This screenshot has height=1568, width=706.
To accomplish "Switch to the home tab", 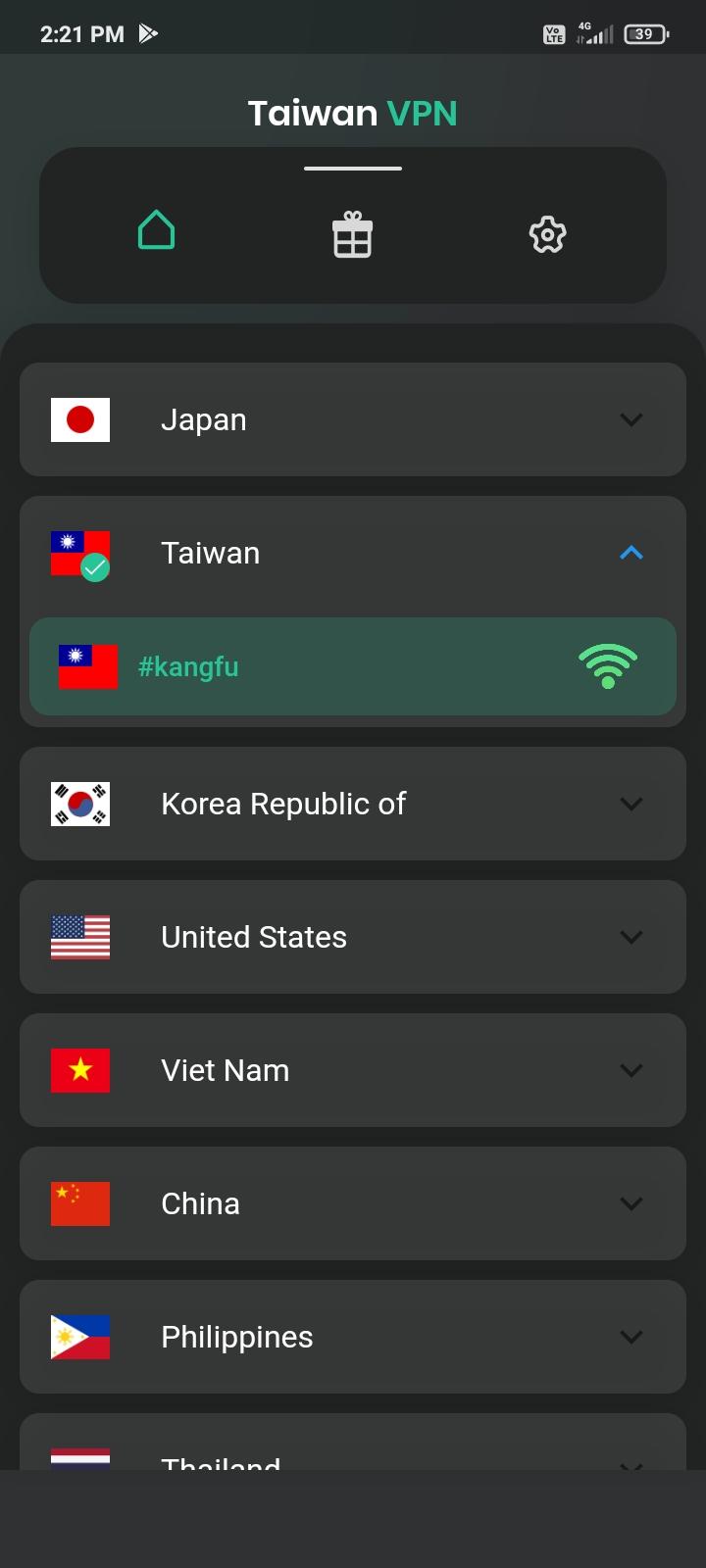I will [157, 232].
